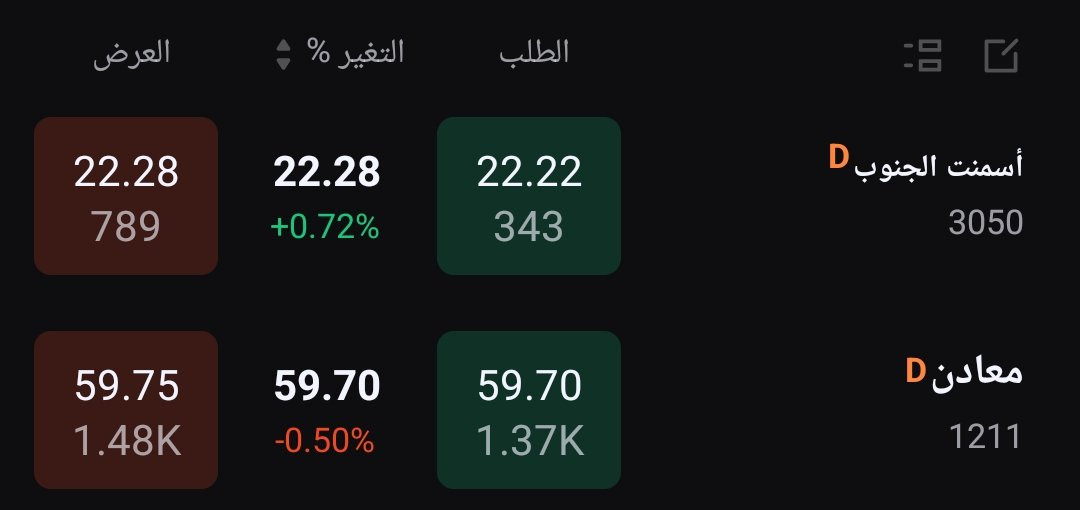Tap the 59.75 ask box for معادن
The width and height of the screenshot is (1080, 510).
(126, 410)
